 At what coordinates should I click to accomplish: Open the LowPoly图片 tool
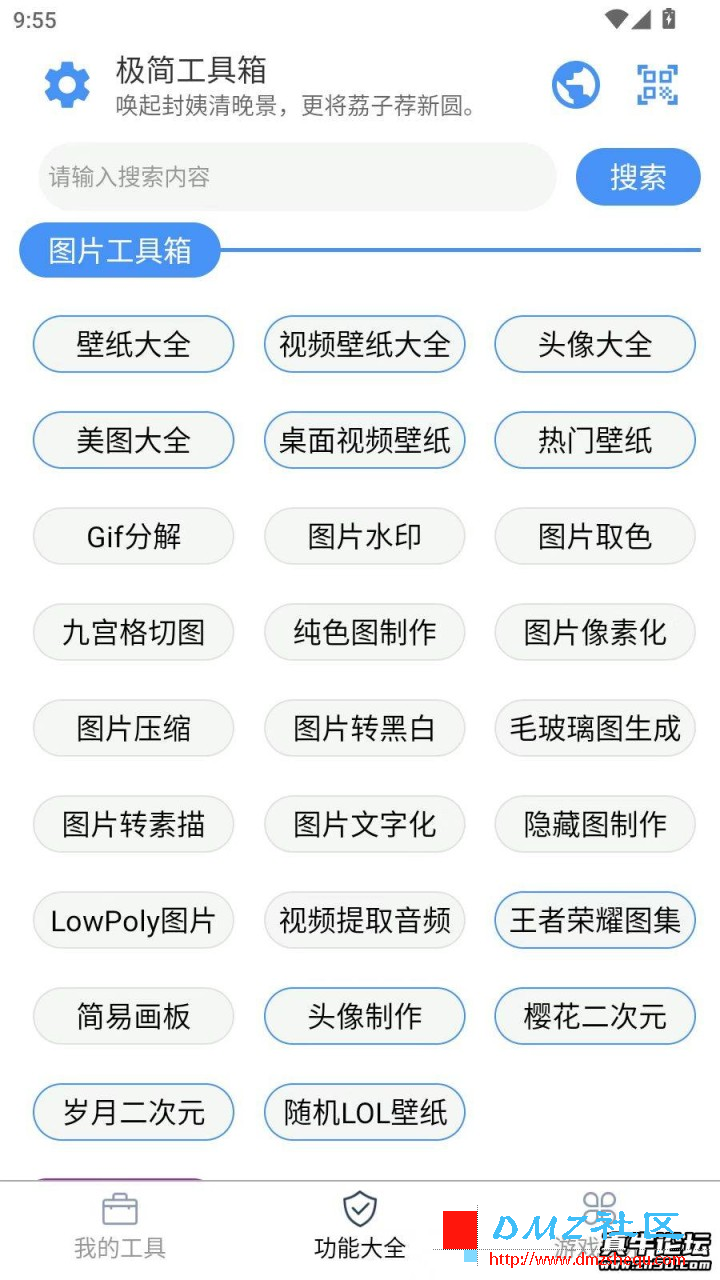coord(133,921)
